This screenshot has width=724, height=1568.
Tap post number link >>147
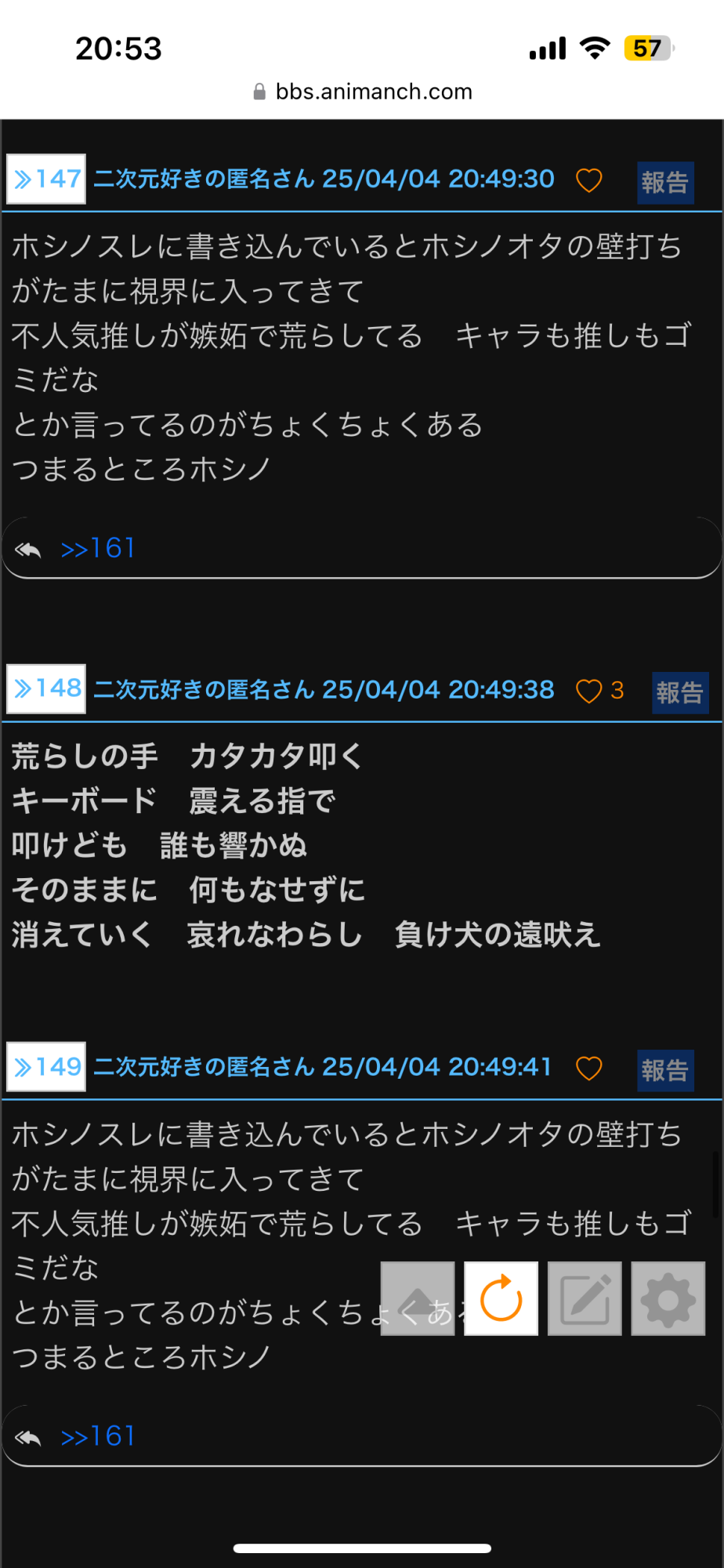46,179
